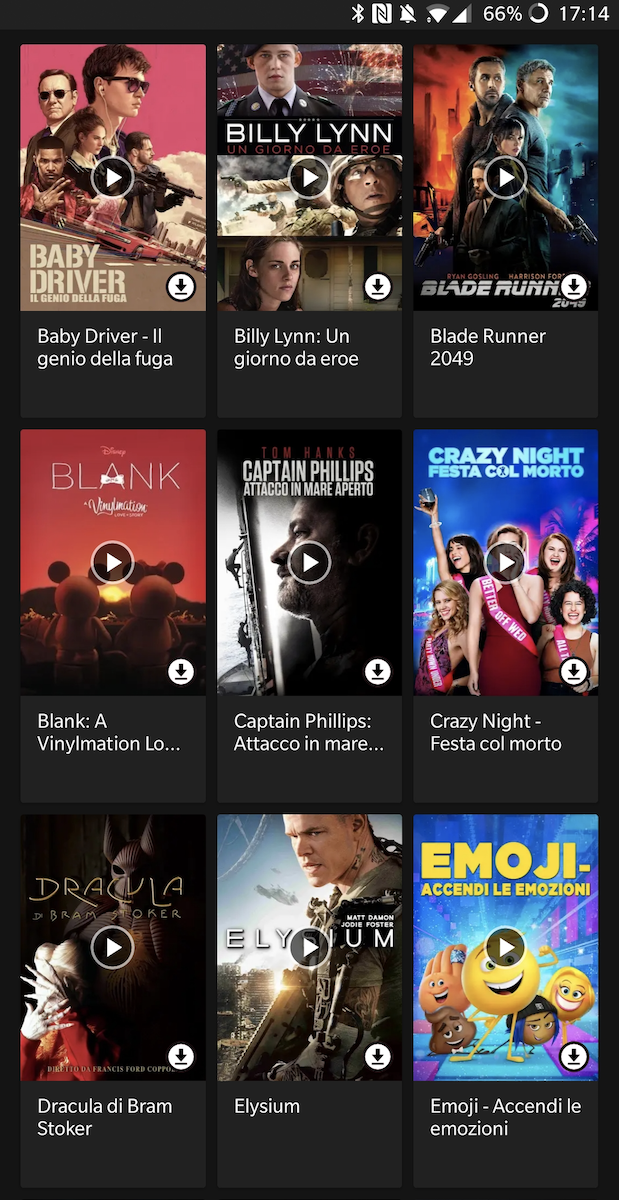Download Elysium
The height and width of the screenshot is (1200, 619).
point(377,1056)
